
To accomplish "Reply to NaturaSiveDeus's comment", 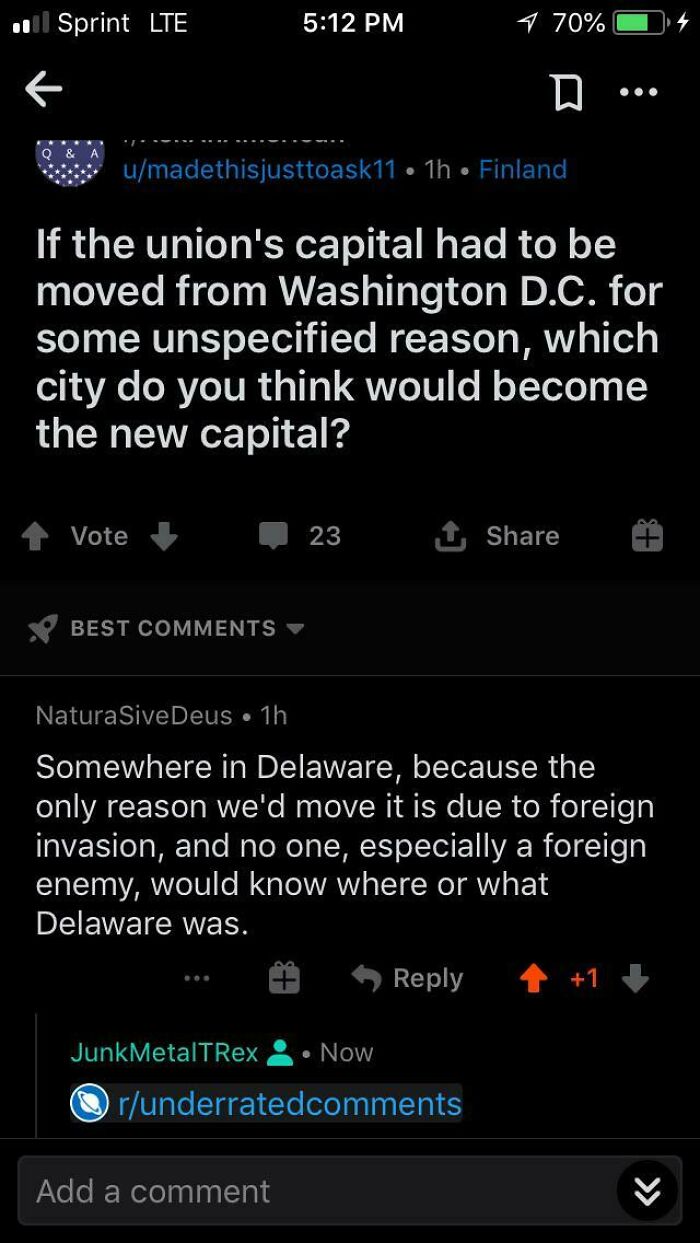I will click(409, 978).
